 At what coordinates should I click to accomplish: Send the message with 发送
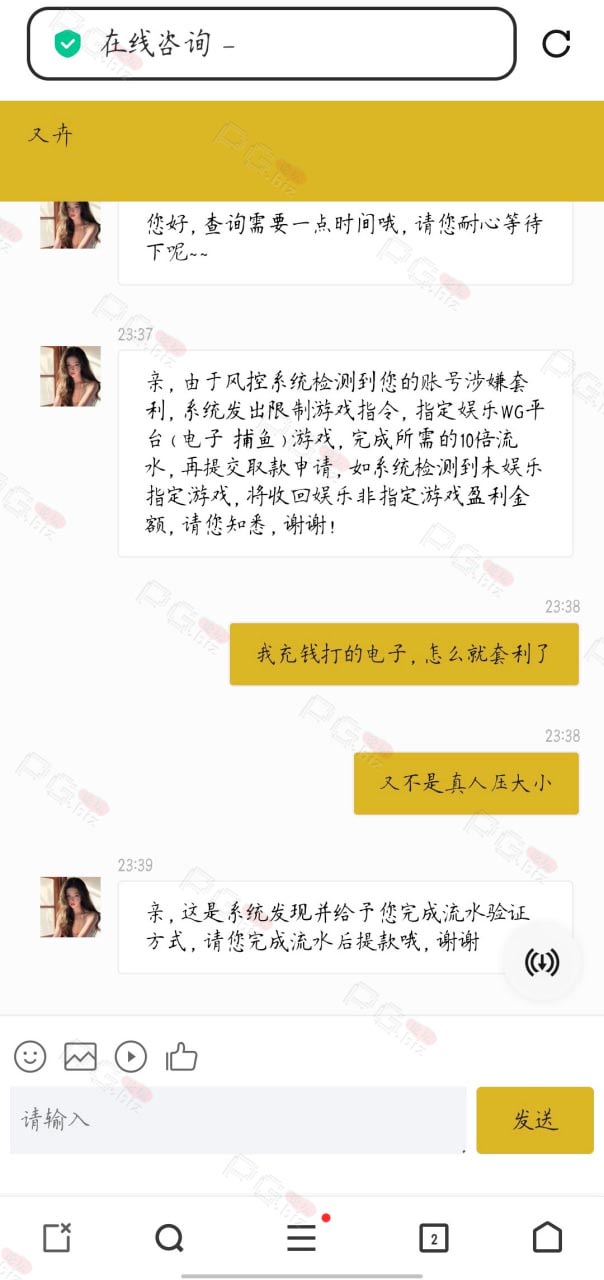(535, 1120)
